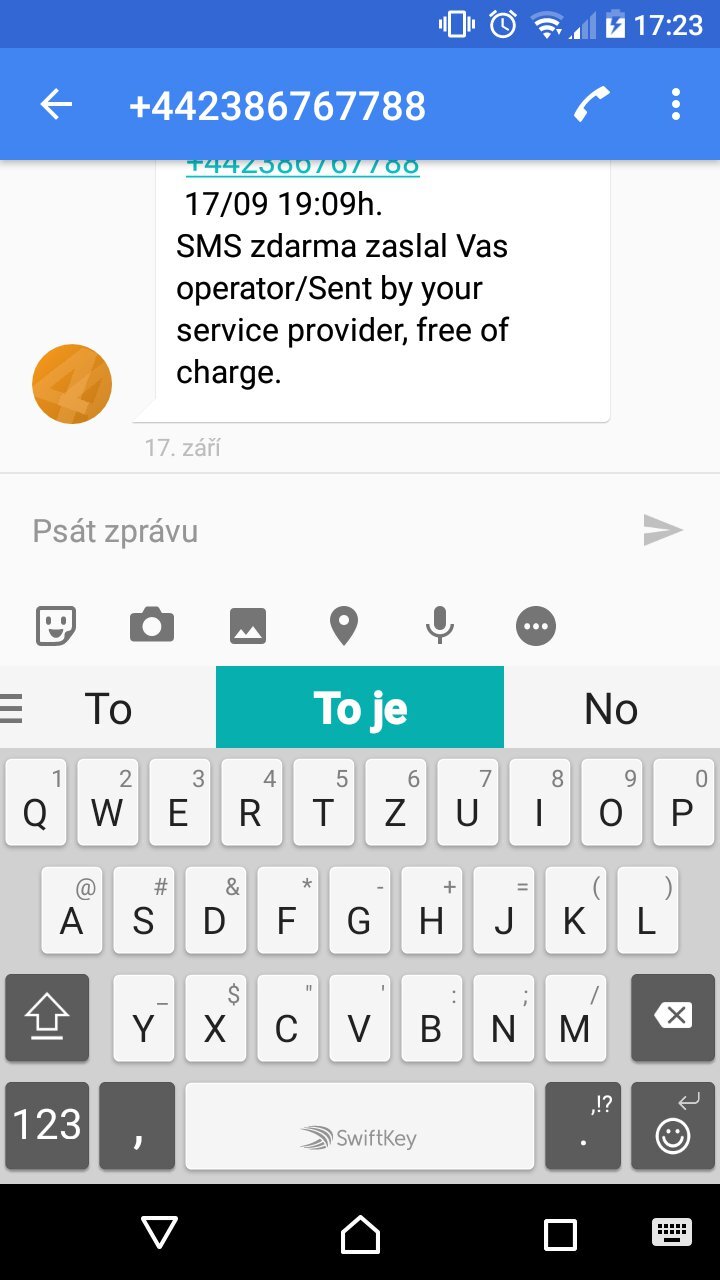720x1280 pixels.
Task: Open the overflow menu
Action: (676, 104)
